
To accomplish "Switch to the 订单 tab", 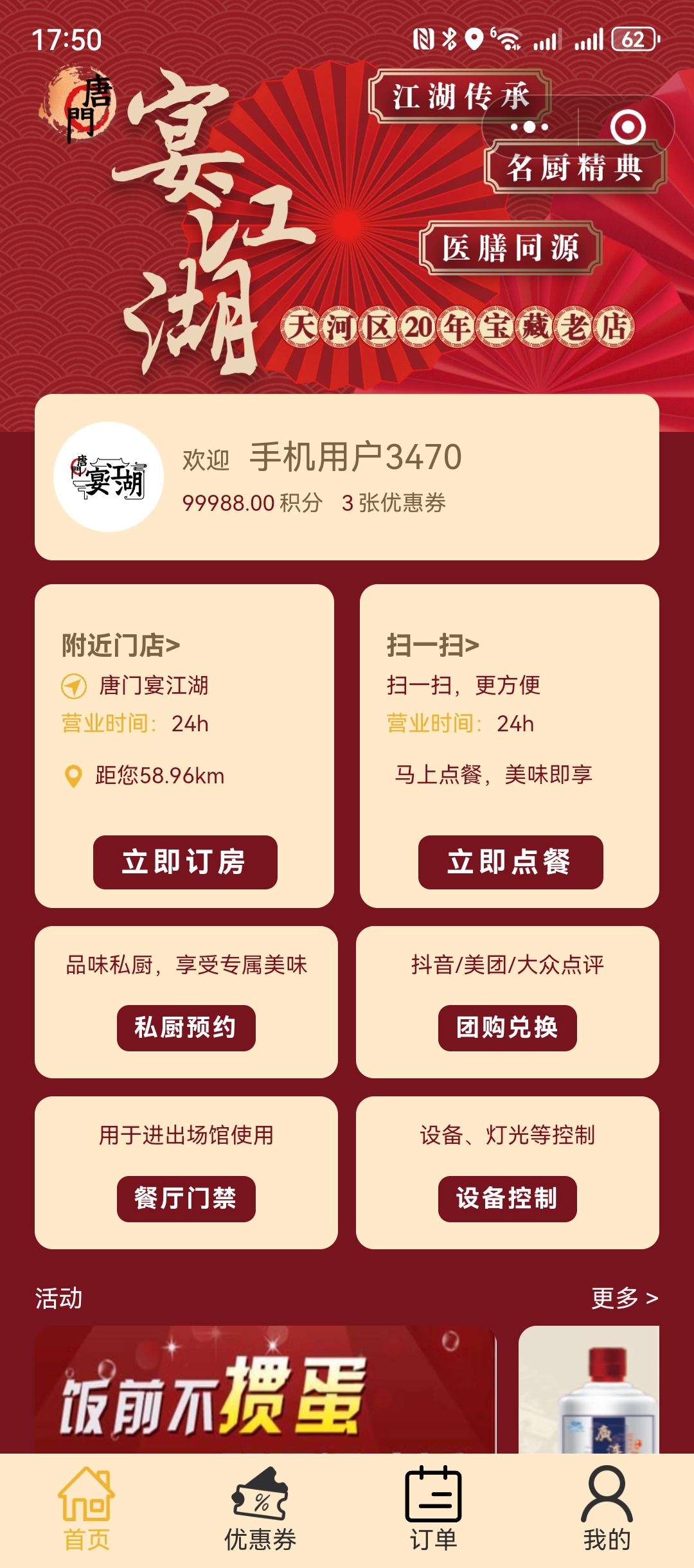I will click(x=434, y=1510).
